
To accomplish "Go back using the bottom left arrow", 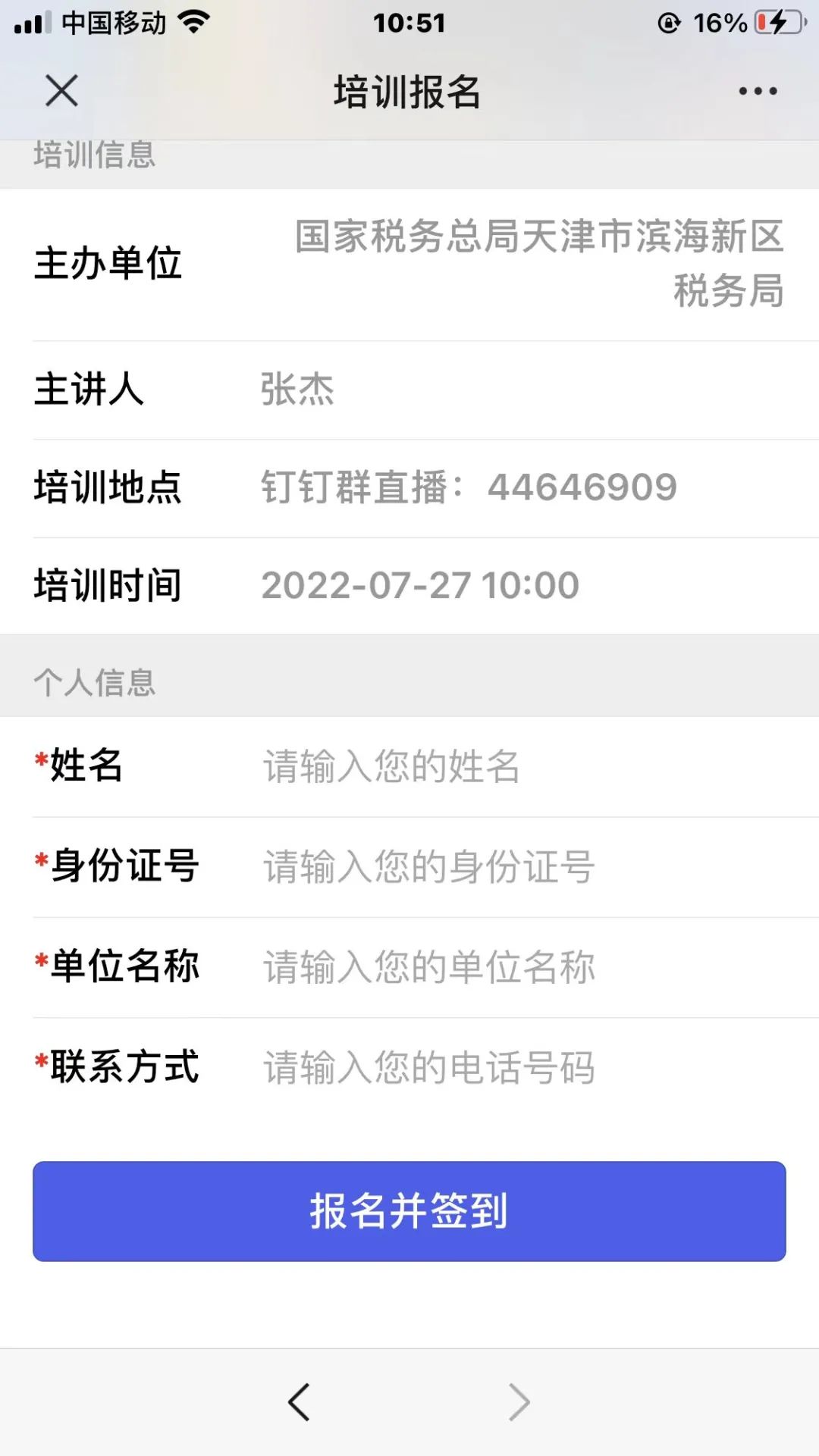I will coord(299,1401).
